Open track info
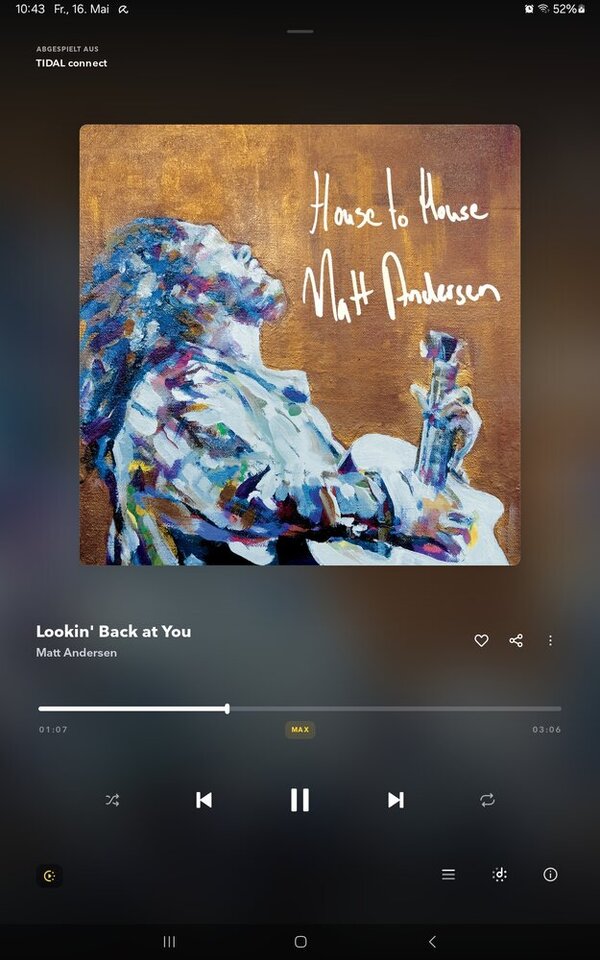 point(550,875)
